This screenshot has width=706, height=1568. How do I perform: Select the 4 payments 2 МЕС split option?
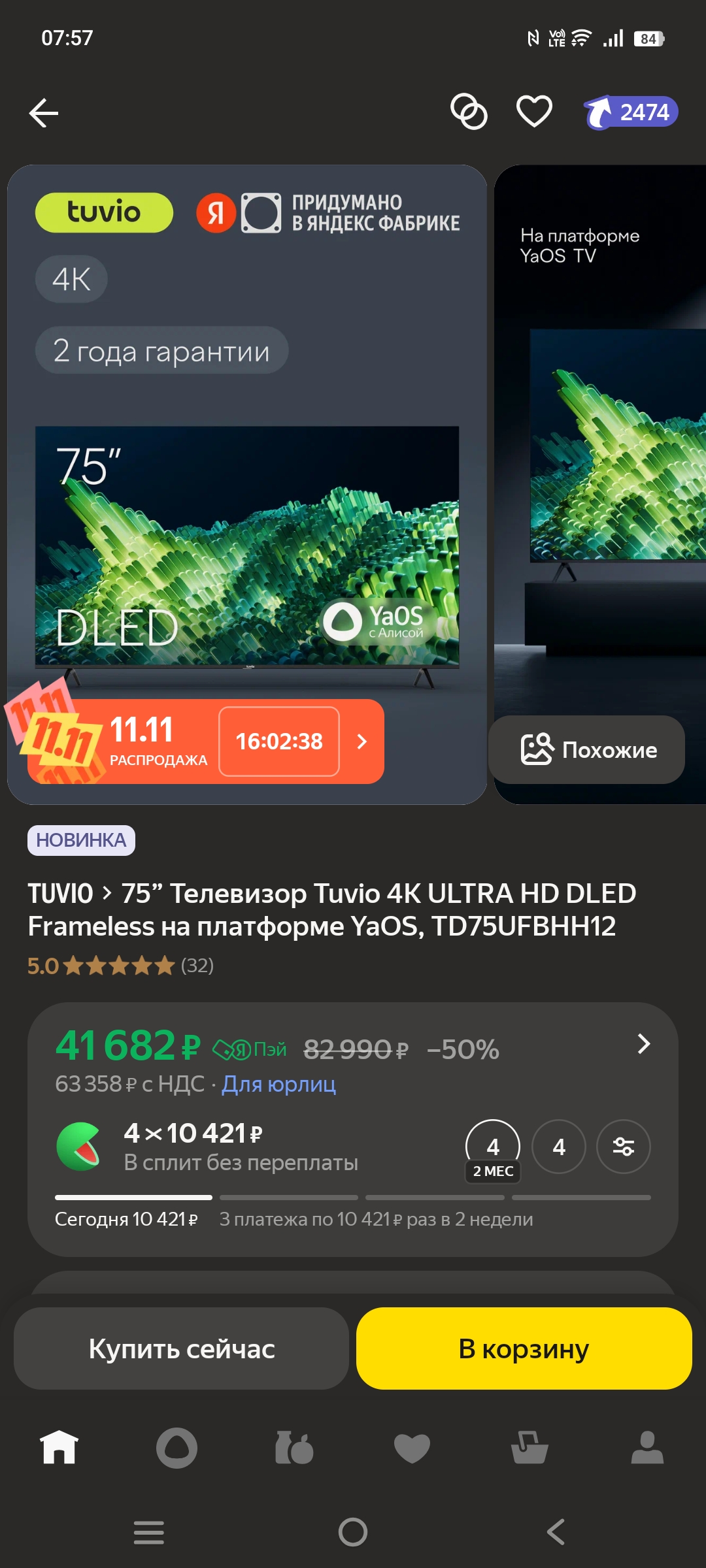click(493, 1148)
